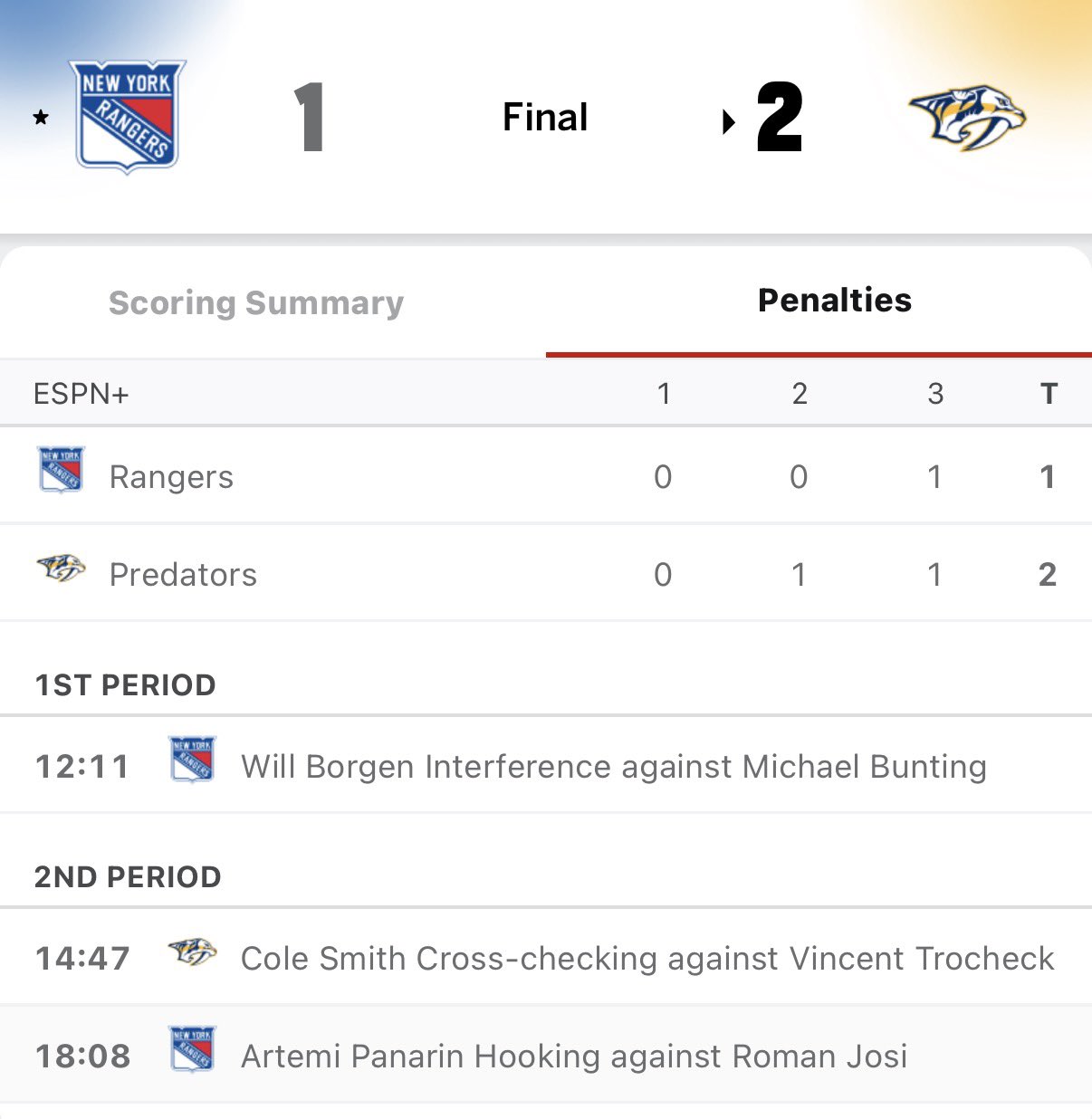Select the Penalties tab
The width and height of the screenshot is (1092, 1119).
point(834,301)
